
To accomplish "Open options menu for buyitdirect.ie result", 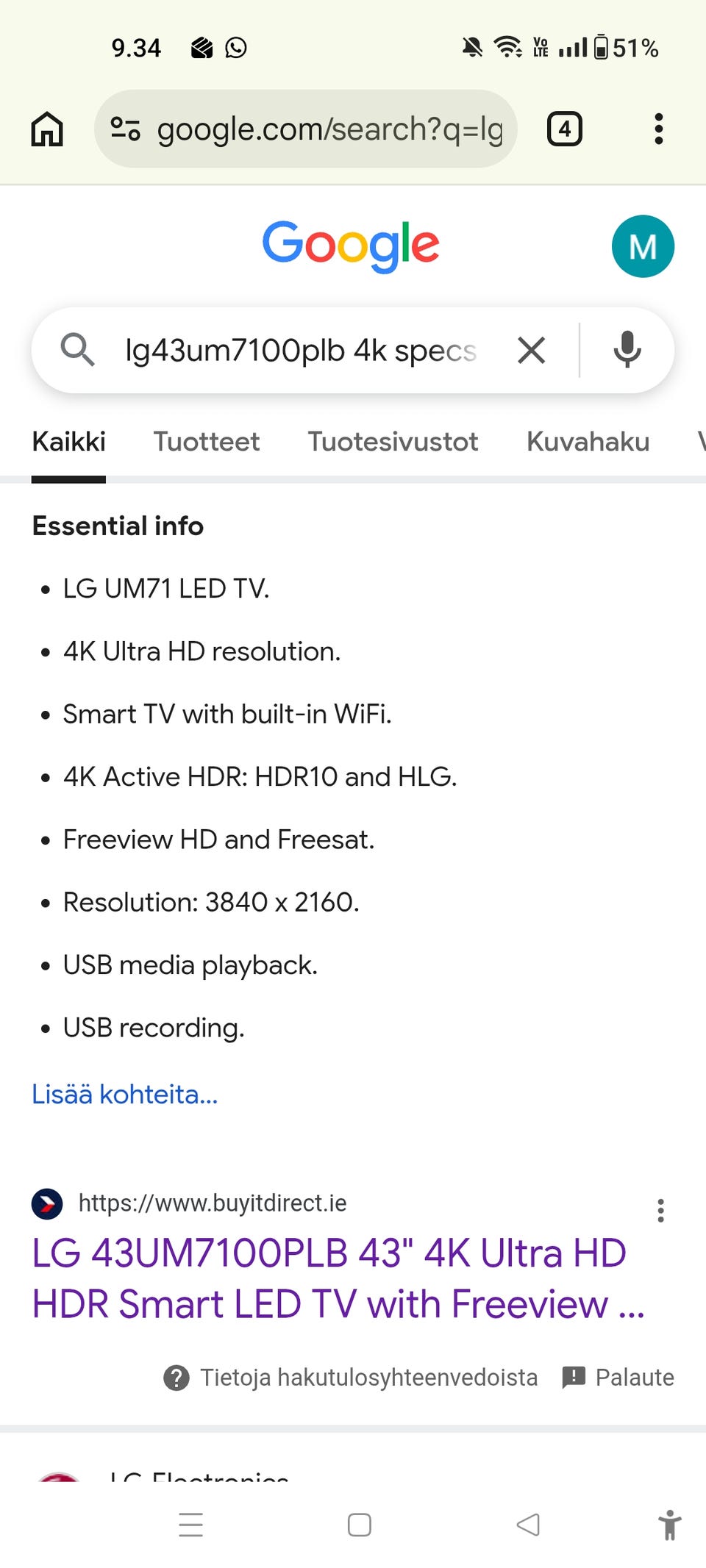I will [661, 1210].
